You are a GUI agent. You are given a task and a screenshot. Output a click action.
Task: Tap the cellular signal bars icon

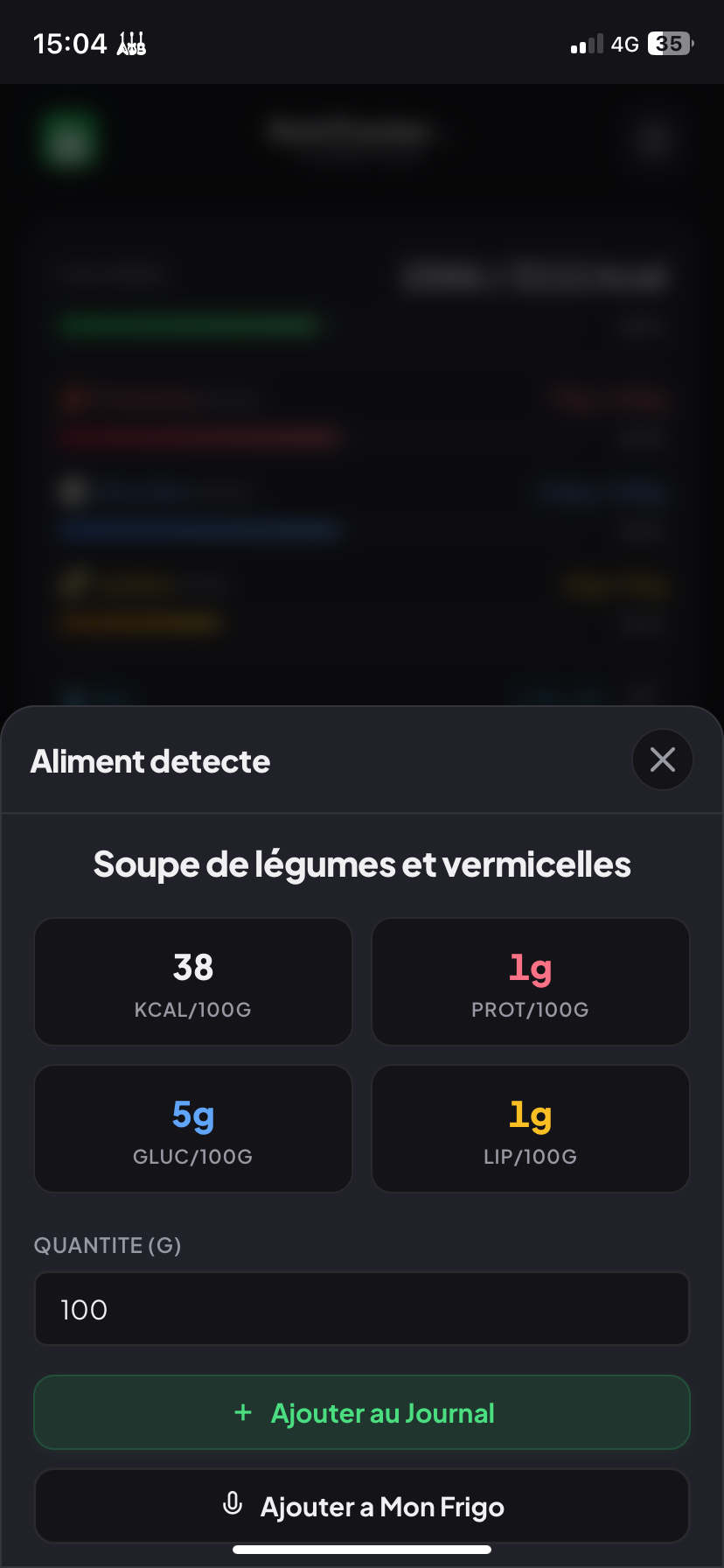click(584, 43)
